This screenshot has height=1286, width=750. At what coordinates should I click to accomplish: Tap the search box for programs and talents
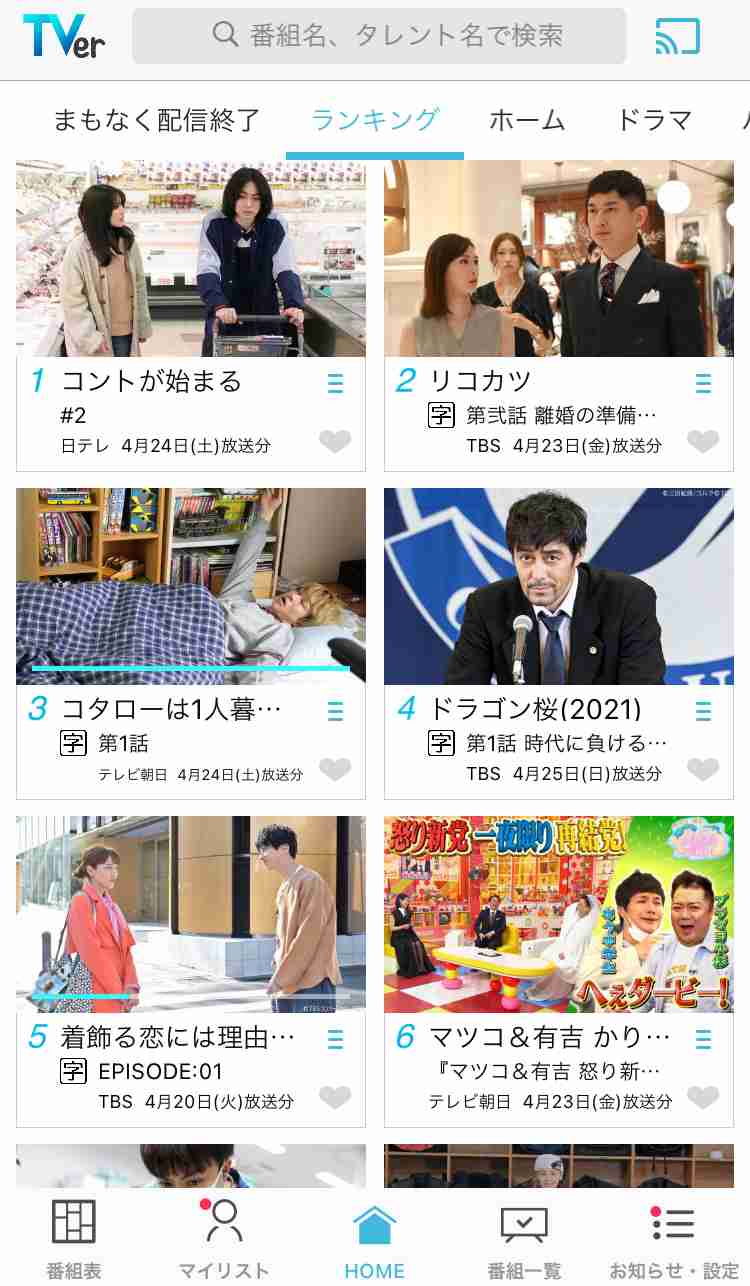click(x=379, y=36)
